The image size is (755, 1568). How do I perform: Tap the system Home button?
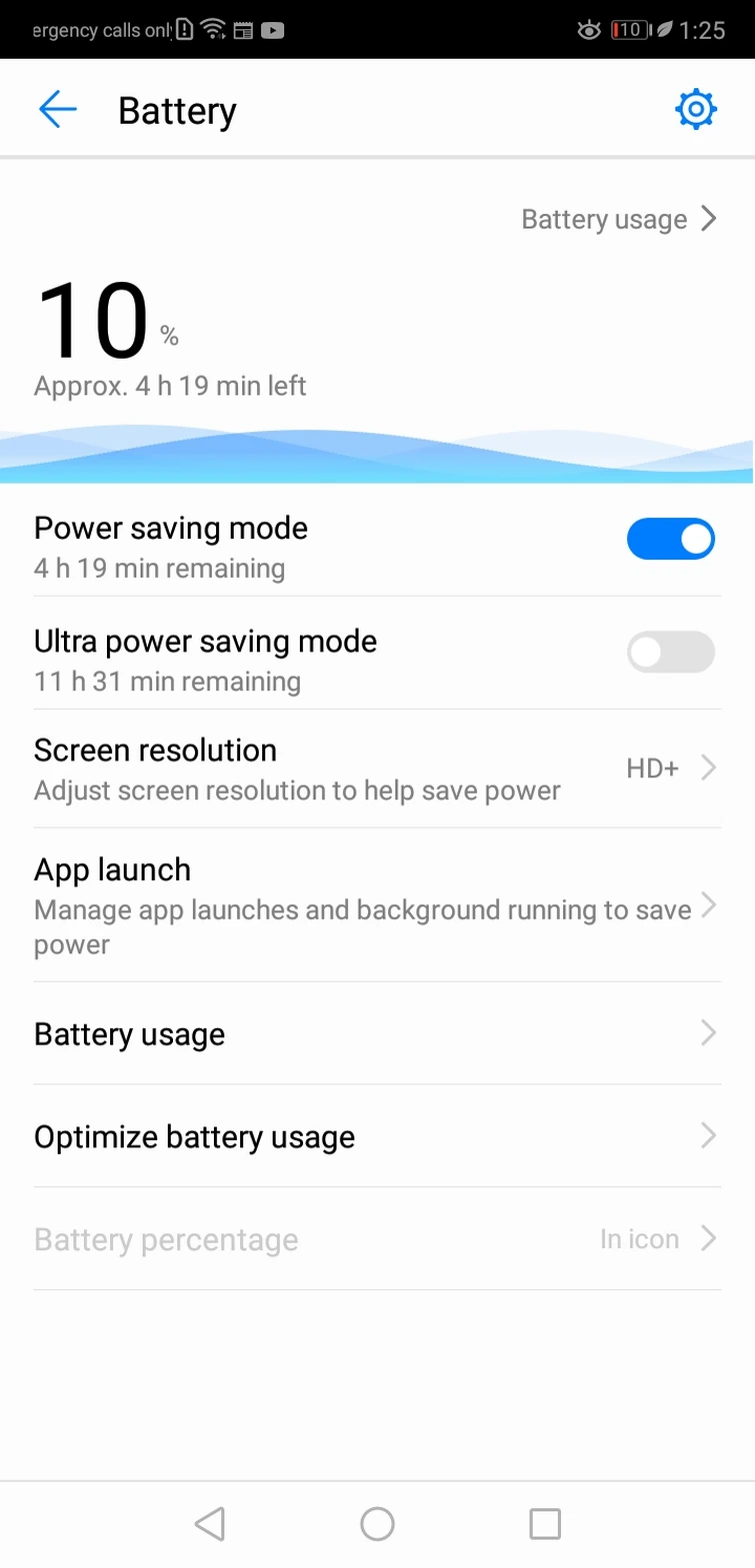pos(377,1524)
